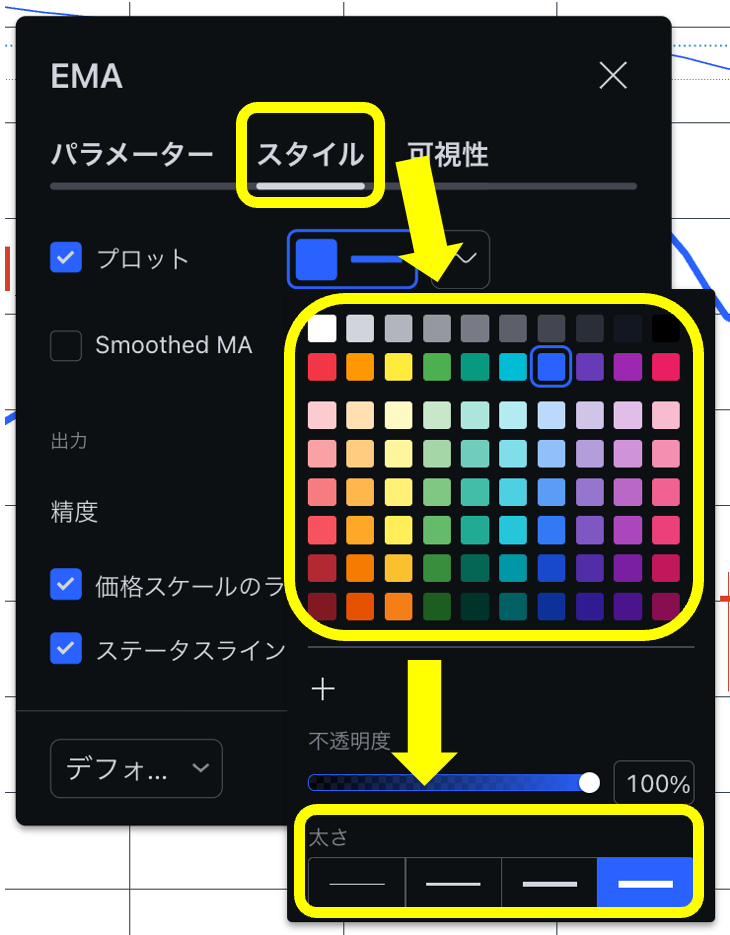Uncheck the プロット checkbox
Image resolution: width=730 pixels, height=935 pixels.
point(66,259)
